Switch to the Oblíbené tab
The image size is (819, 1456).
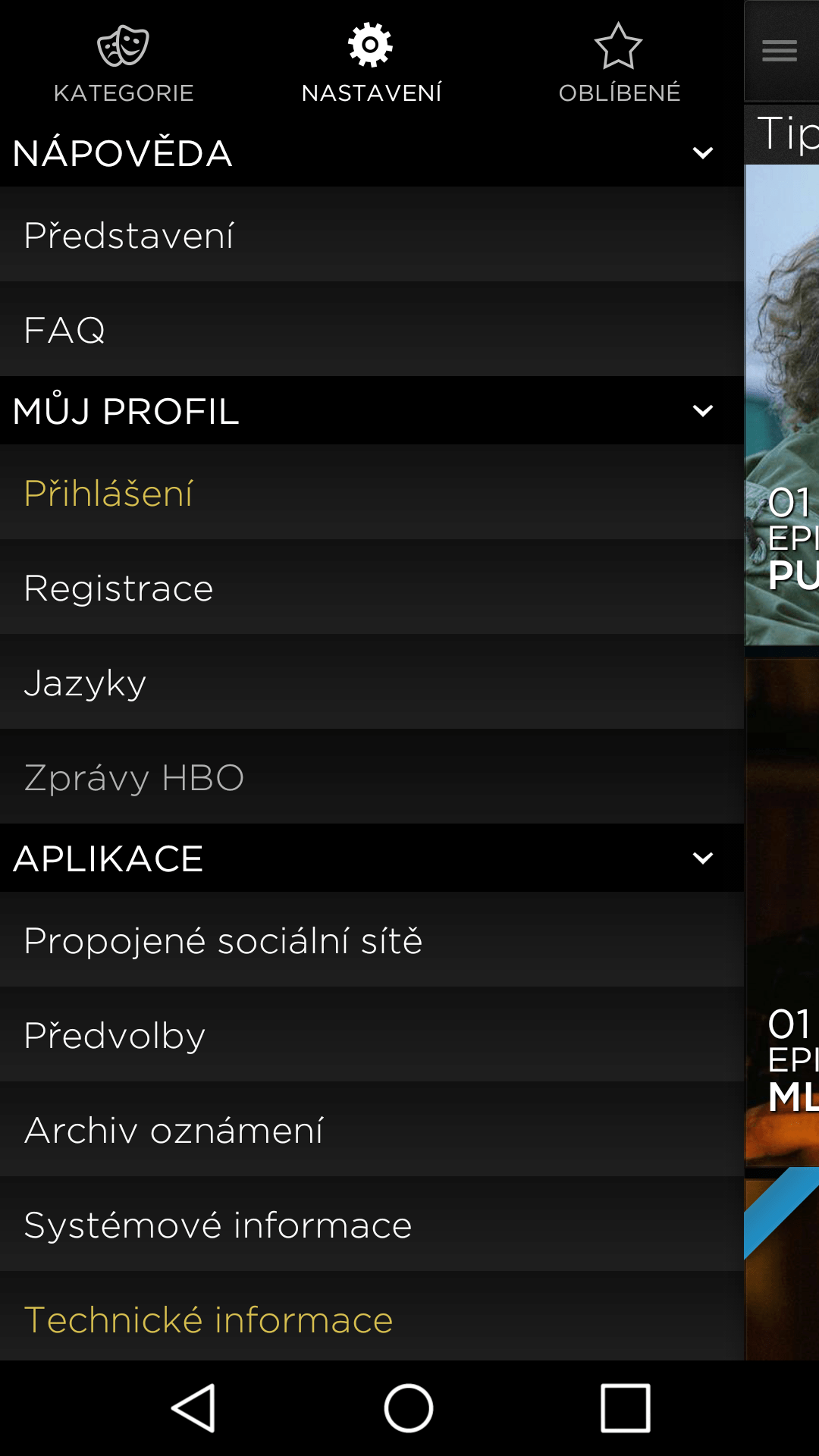click(x=619, y=64)
